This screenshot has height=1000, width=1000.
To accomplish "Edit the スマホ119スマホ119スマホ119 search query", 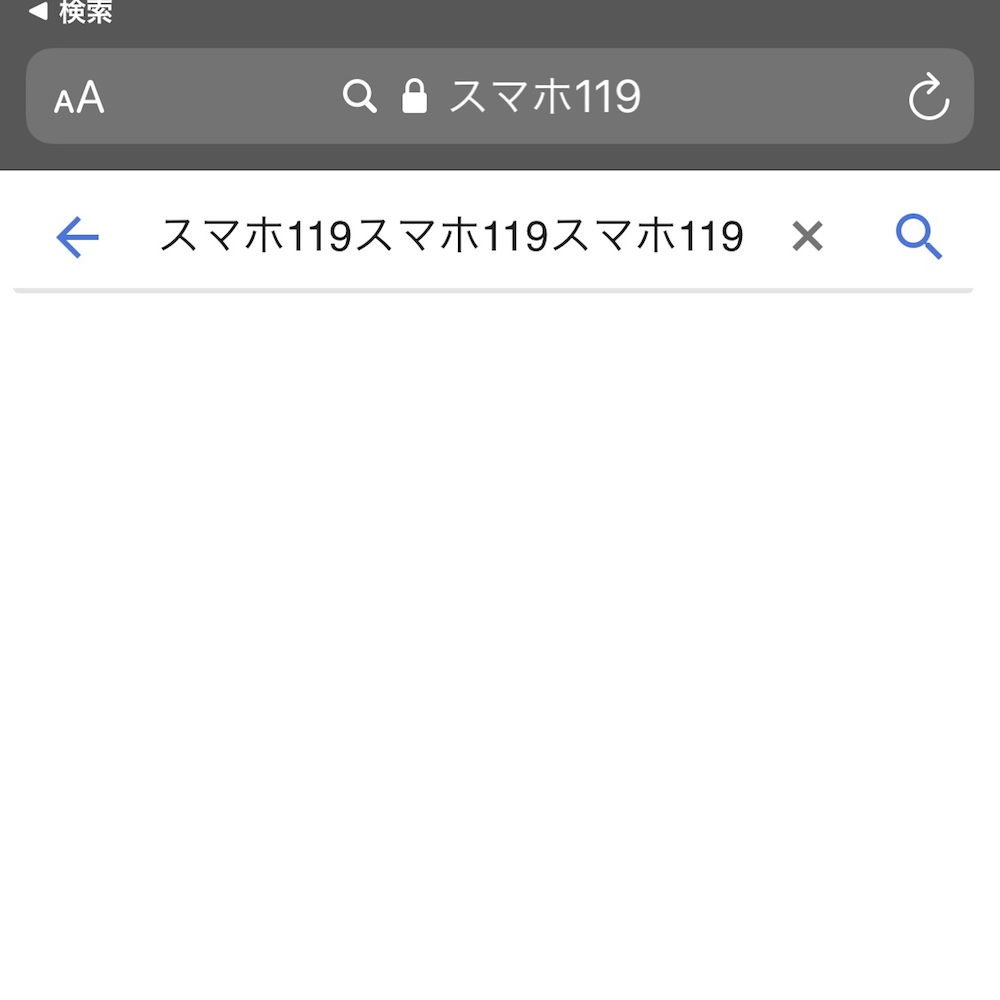I will click(452, 237).
